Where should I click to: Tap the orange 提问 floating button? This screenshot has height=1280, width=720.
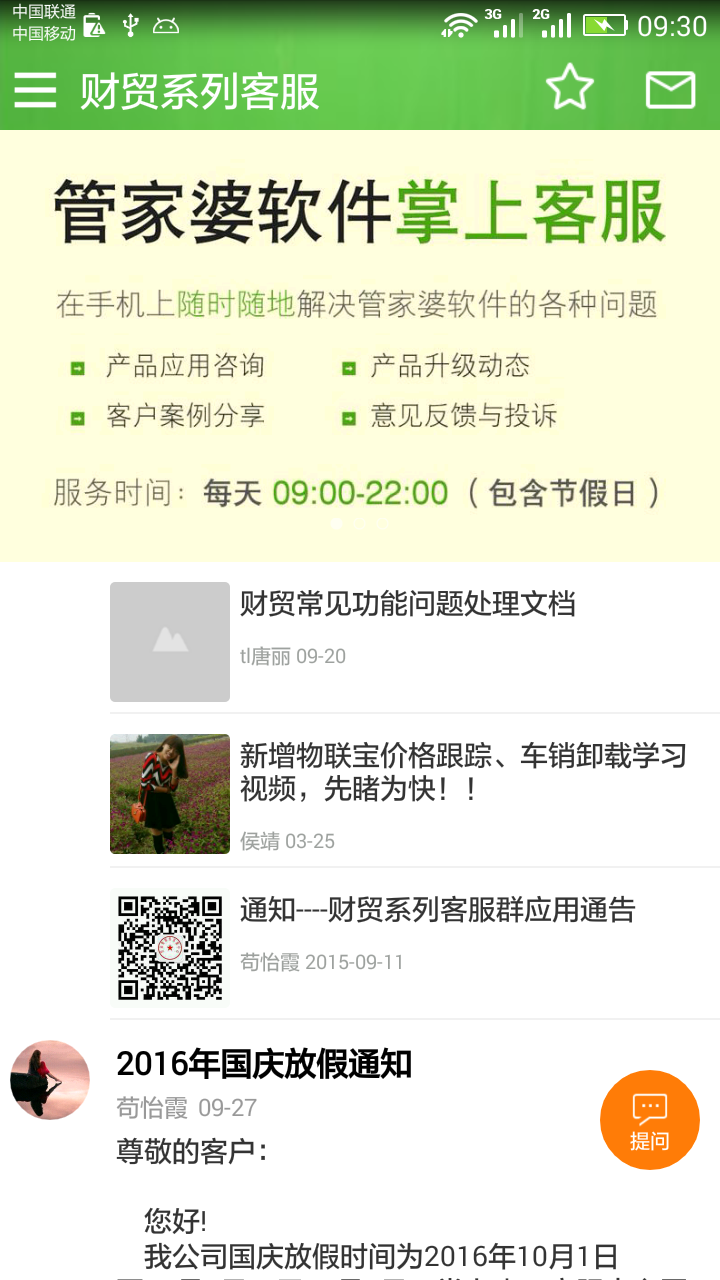pyautogui.click(x=650, y=1120)
